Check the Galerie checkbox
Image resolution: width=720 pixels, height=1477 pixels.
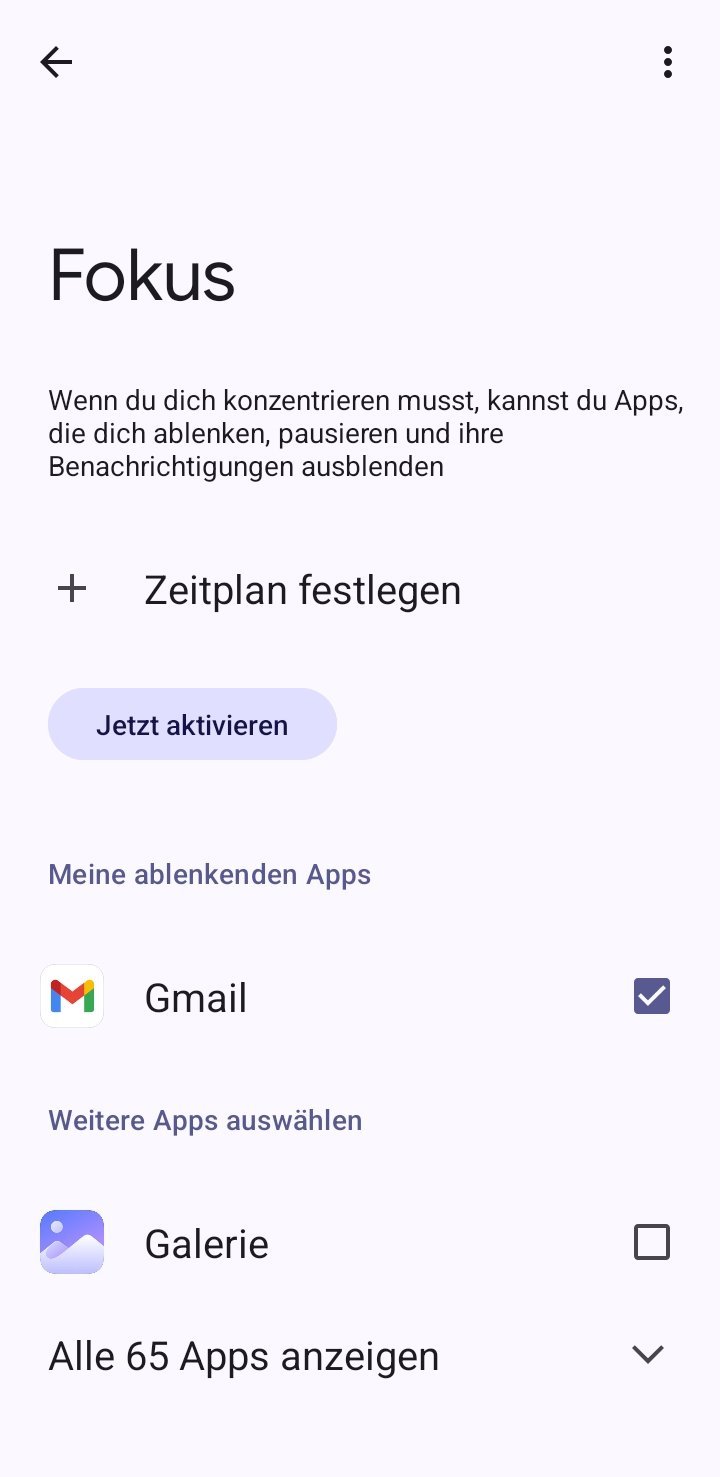(651, 1243)
